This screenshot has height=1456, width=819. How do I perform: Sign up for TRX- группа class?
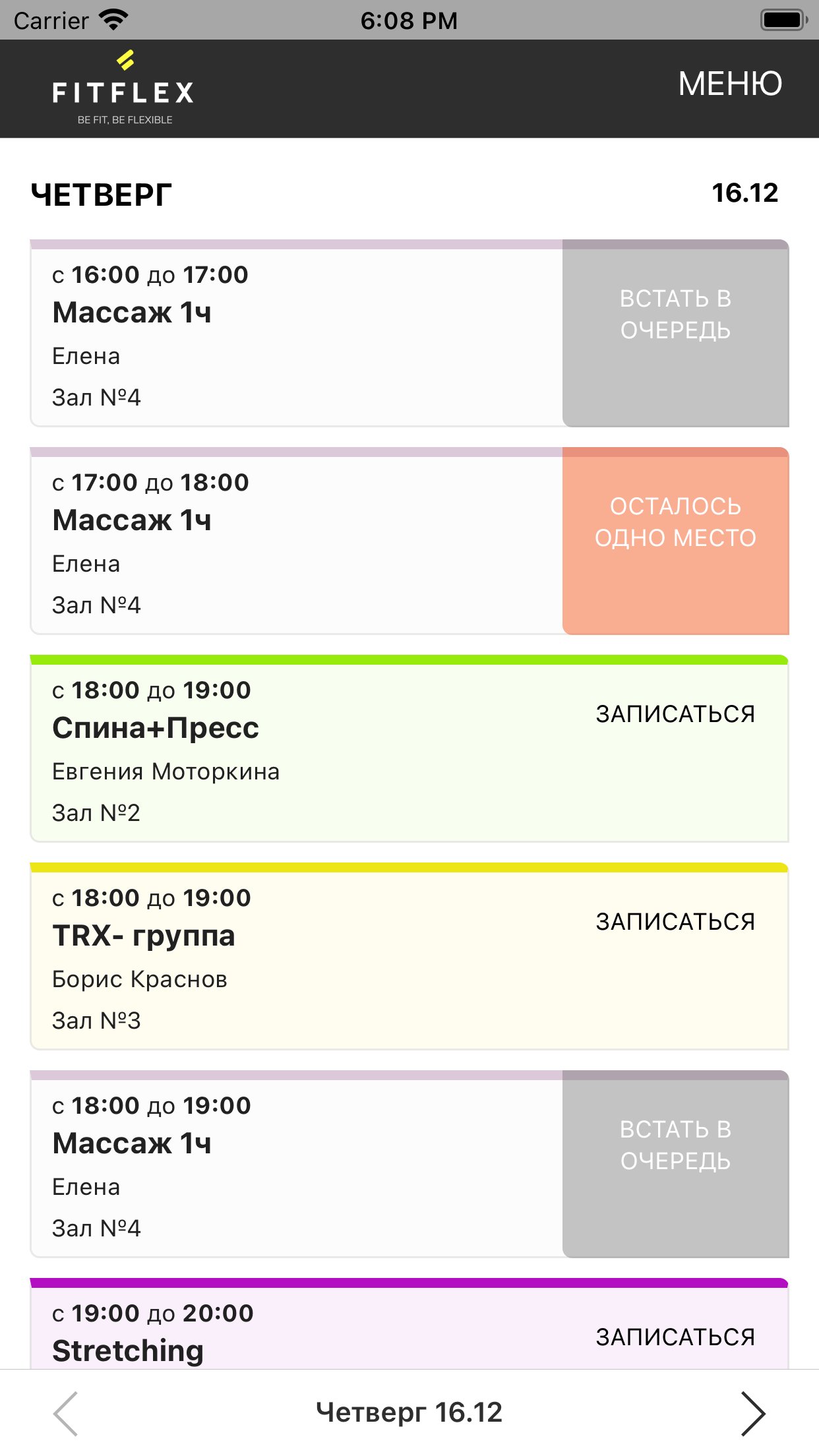675,921
